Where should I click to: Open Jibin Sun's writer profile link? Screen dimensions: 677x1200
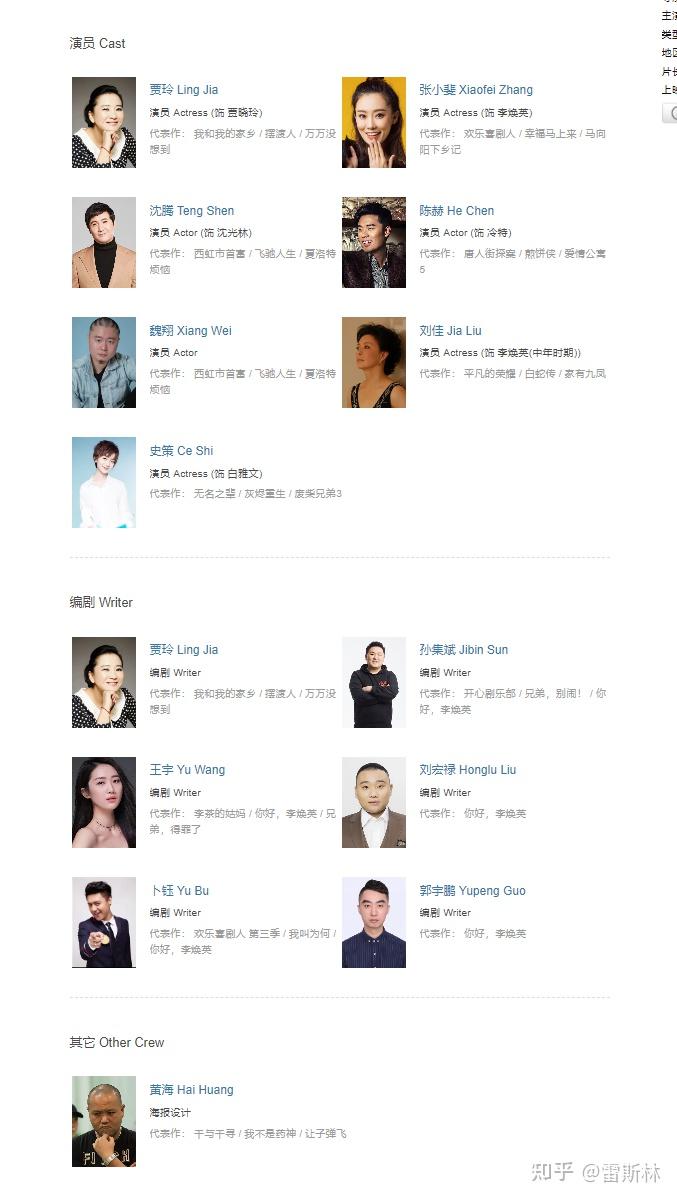click(x=464, y=650)
